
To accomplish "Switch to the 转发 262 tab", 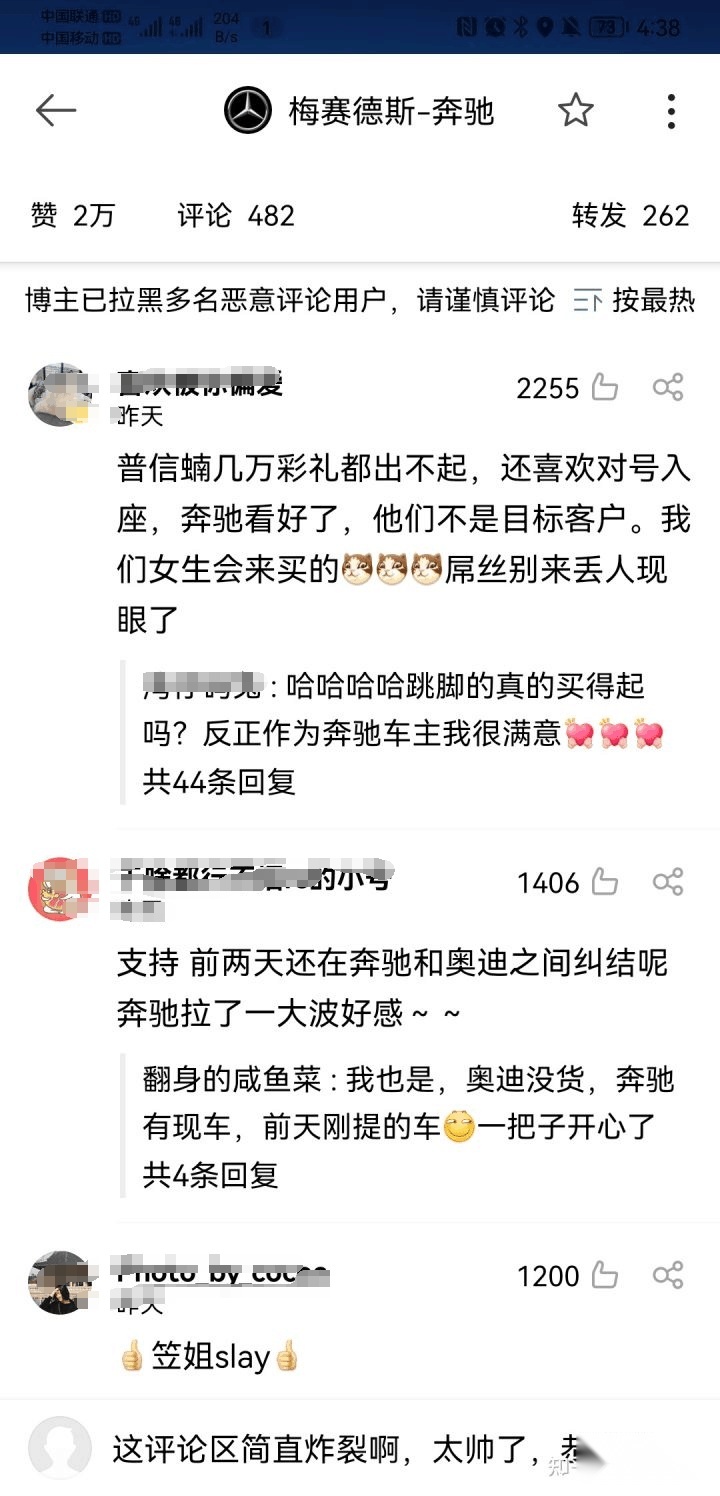I will [630, 215].
